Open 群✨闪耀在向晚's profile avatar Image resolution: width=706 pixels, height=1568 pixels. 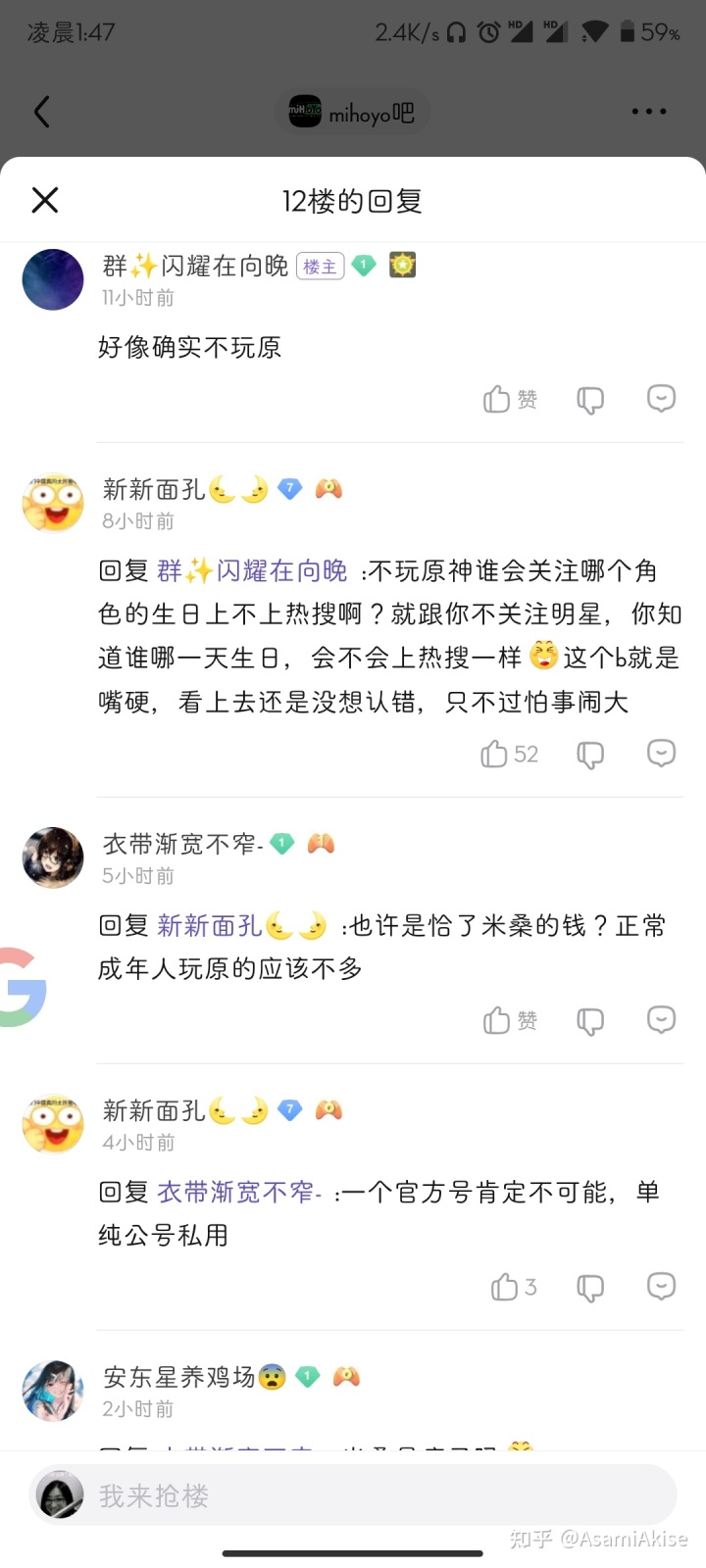coord(53,279)
